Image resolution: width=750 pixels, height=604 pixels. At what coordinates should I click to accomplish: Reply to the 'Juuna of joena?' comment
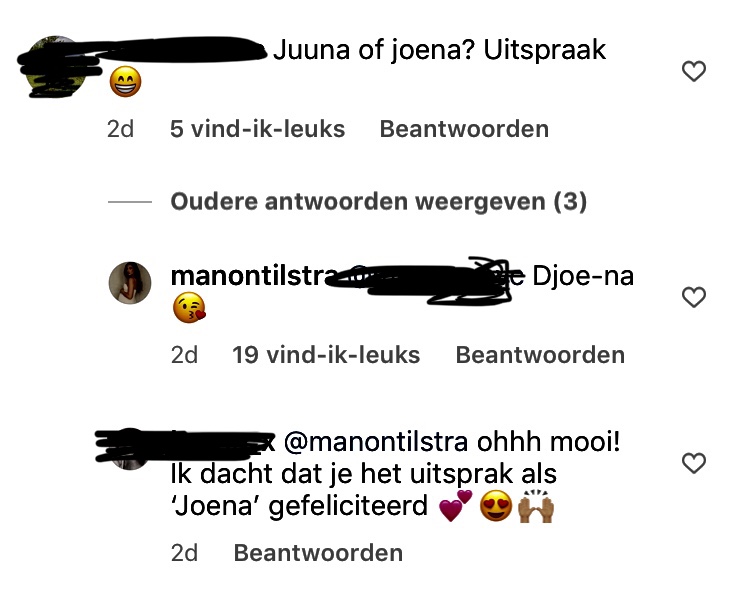(x=464, y=129)
